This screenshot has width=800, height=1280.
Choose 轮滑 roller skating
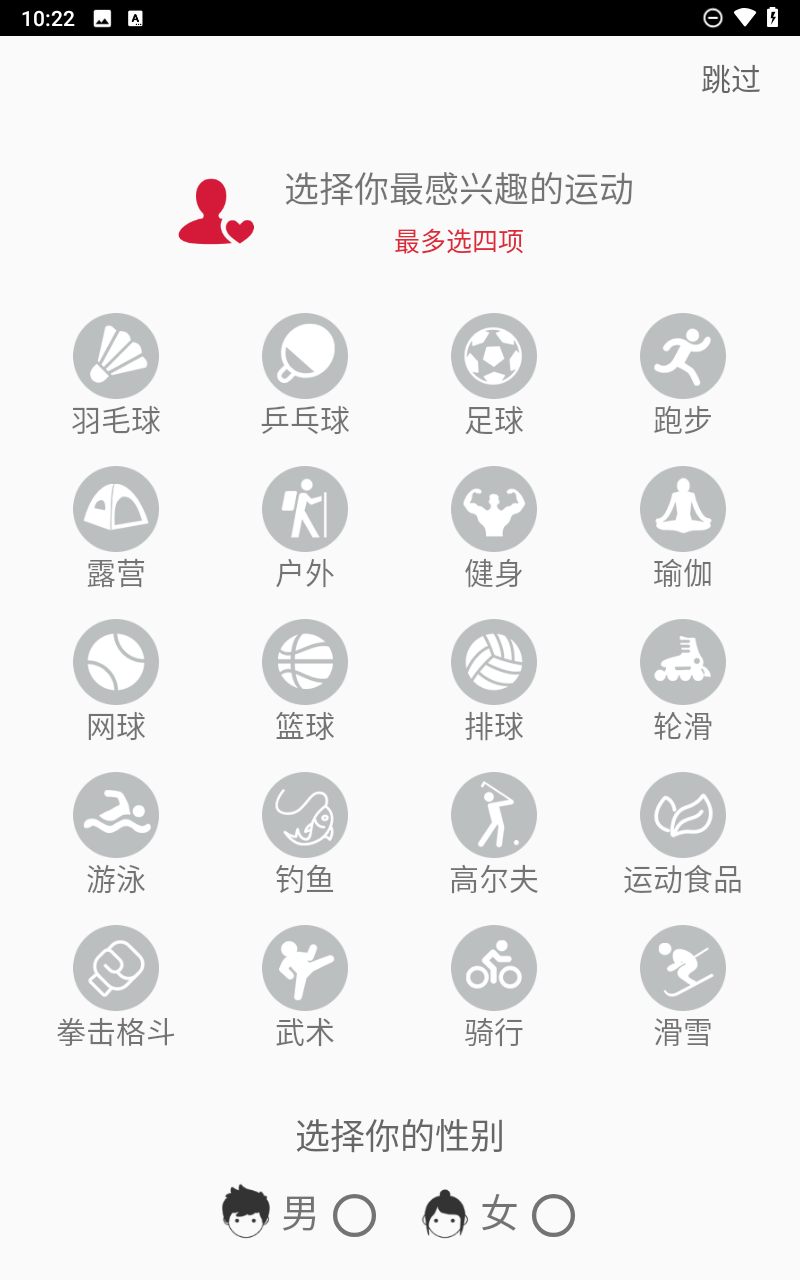[x=683, y=662]
